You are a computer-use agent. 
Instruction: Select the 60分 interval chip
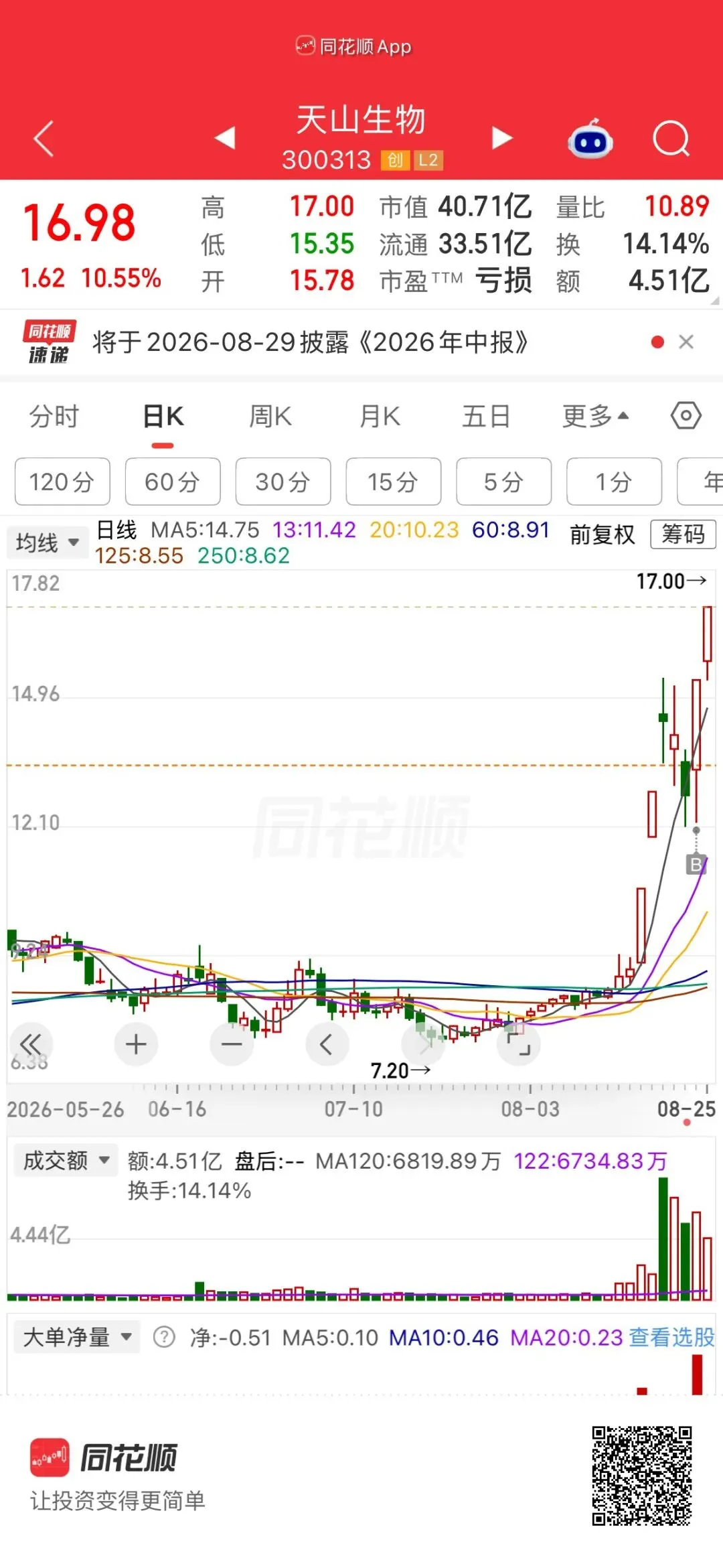(173, 482)
